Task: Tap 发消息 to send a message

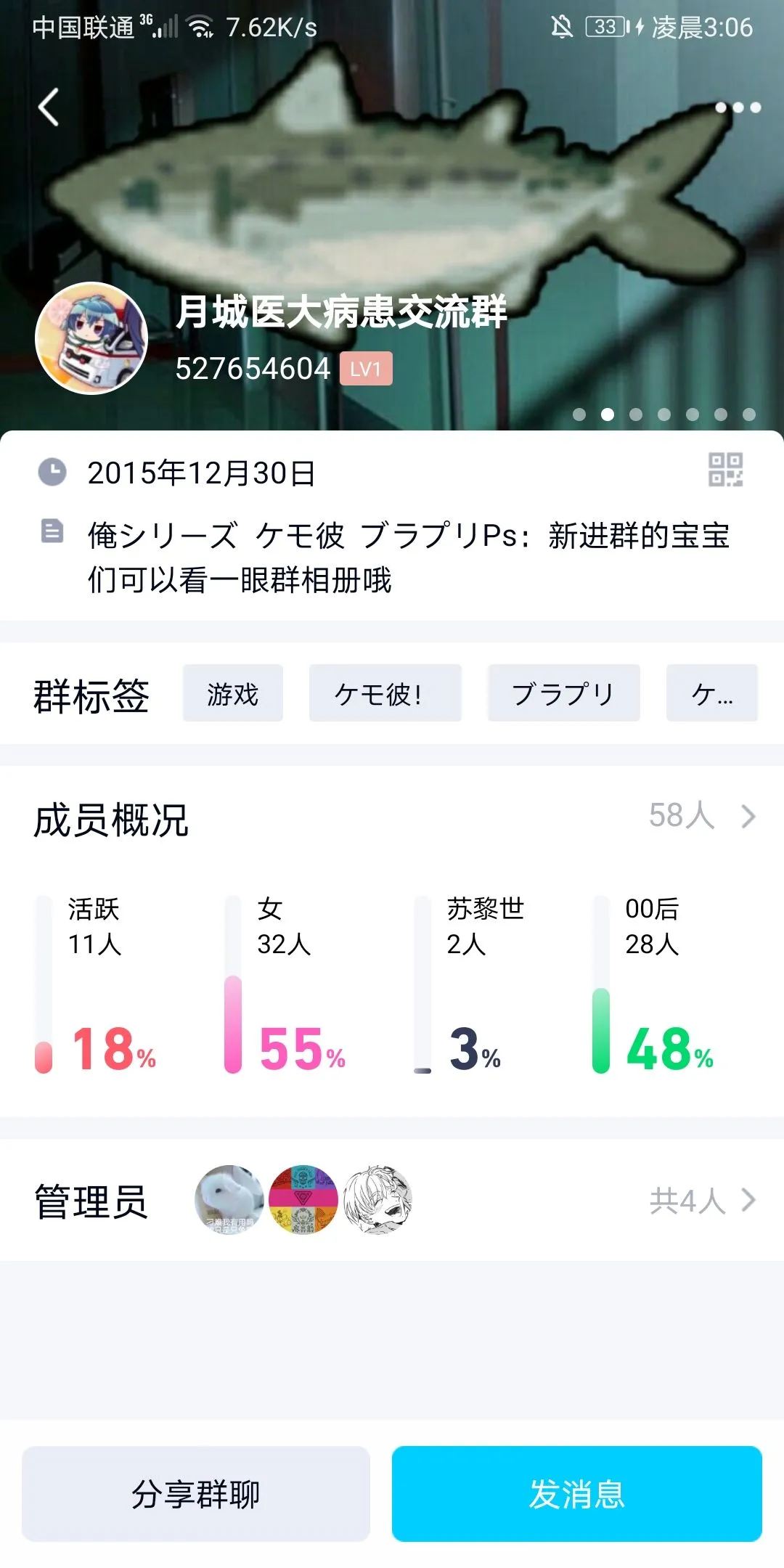Action: [576, 1493]
